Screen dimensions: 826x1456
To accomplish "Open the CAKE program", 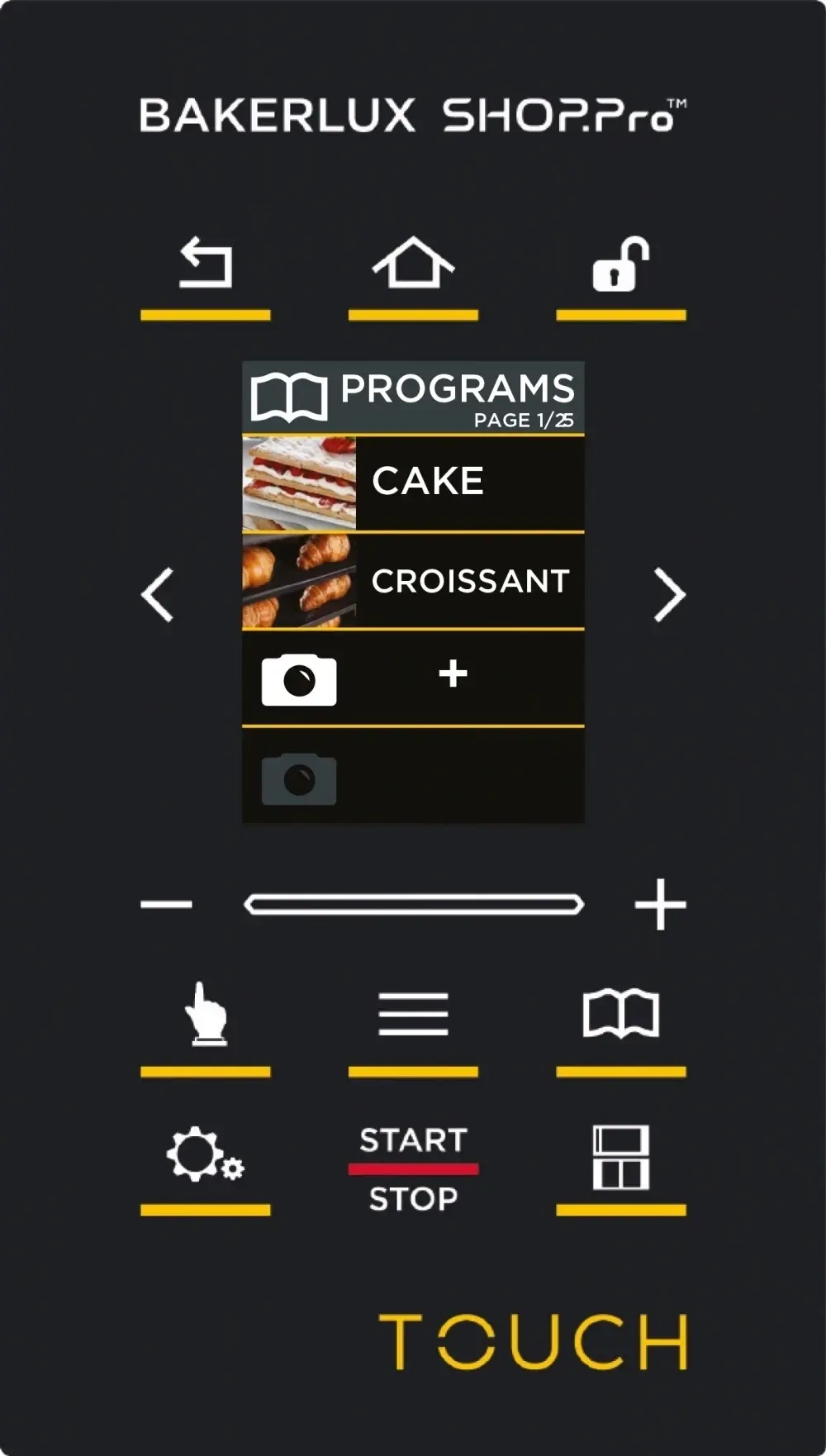I will 413,482.
